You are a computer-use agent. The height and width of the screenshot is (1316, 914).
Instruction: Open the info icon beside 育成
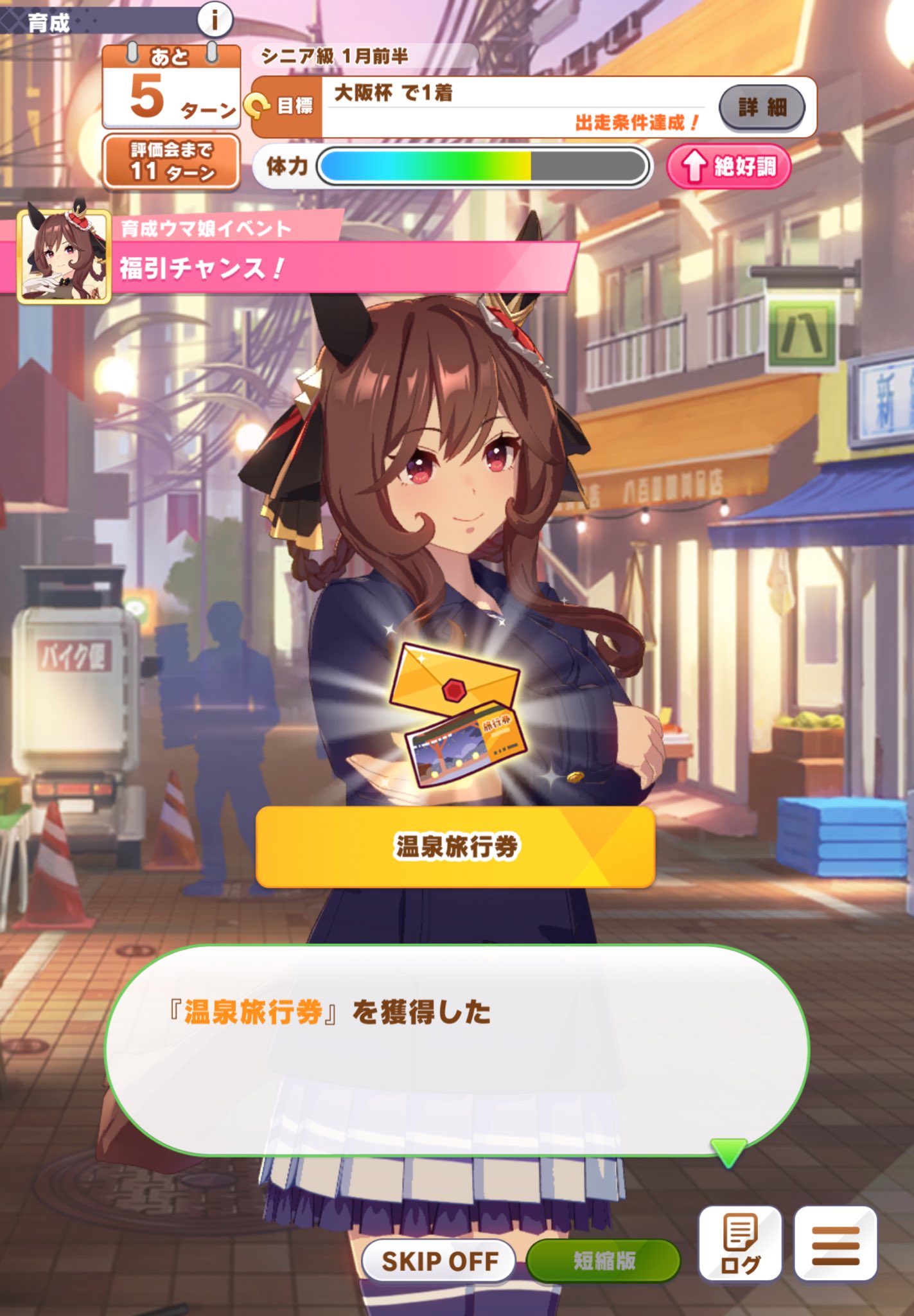214,20
